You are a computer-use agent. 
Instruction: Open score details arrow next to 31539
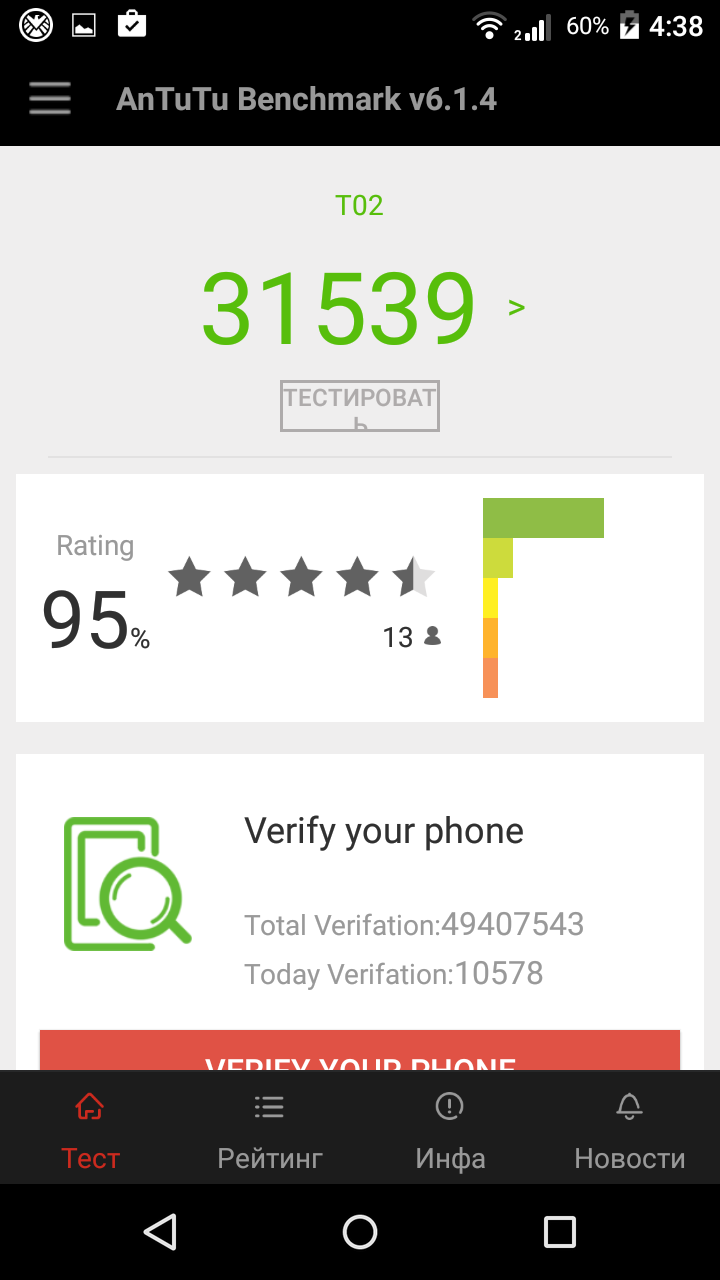[x=516, y=307]
